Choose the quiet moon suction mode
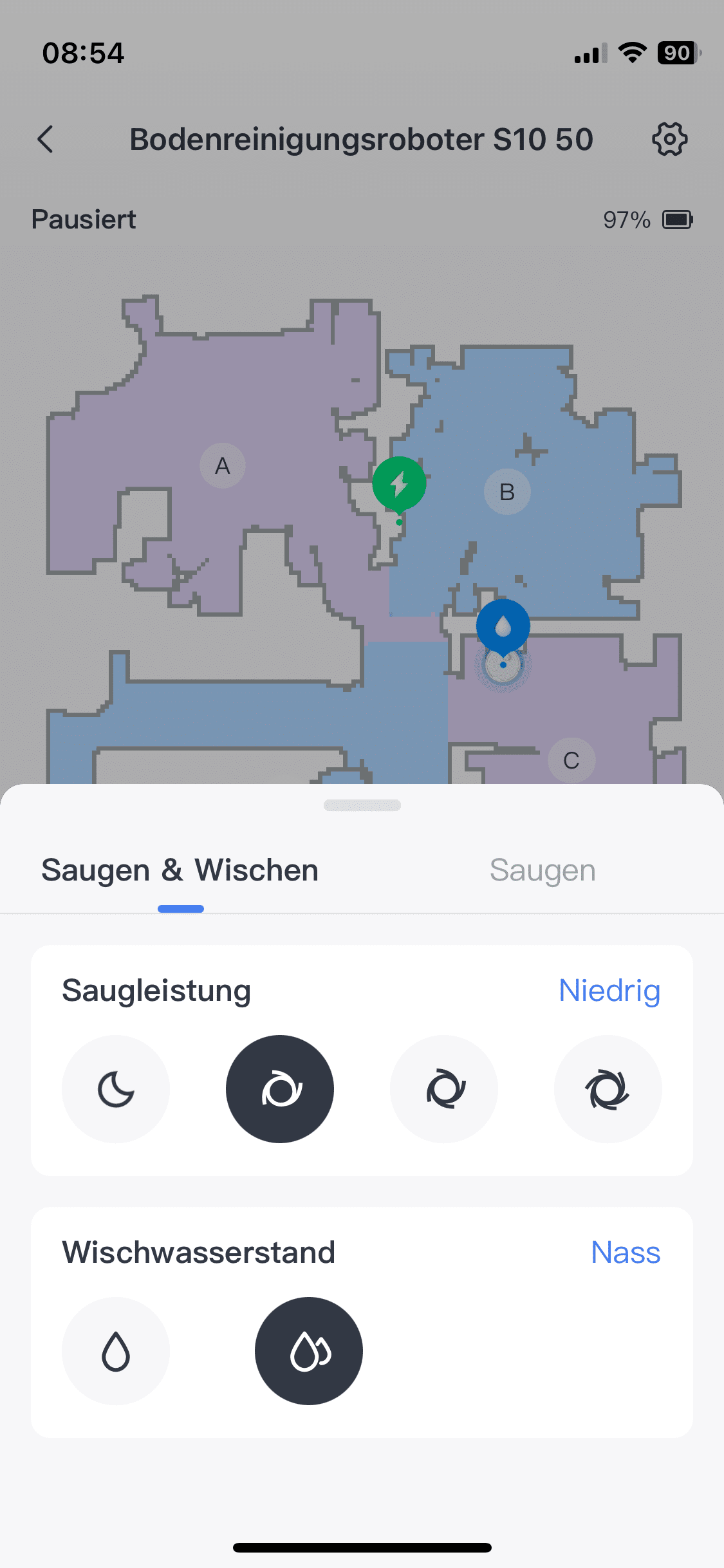724x1568 pixels. click(x=116, y=1089)
